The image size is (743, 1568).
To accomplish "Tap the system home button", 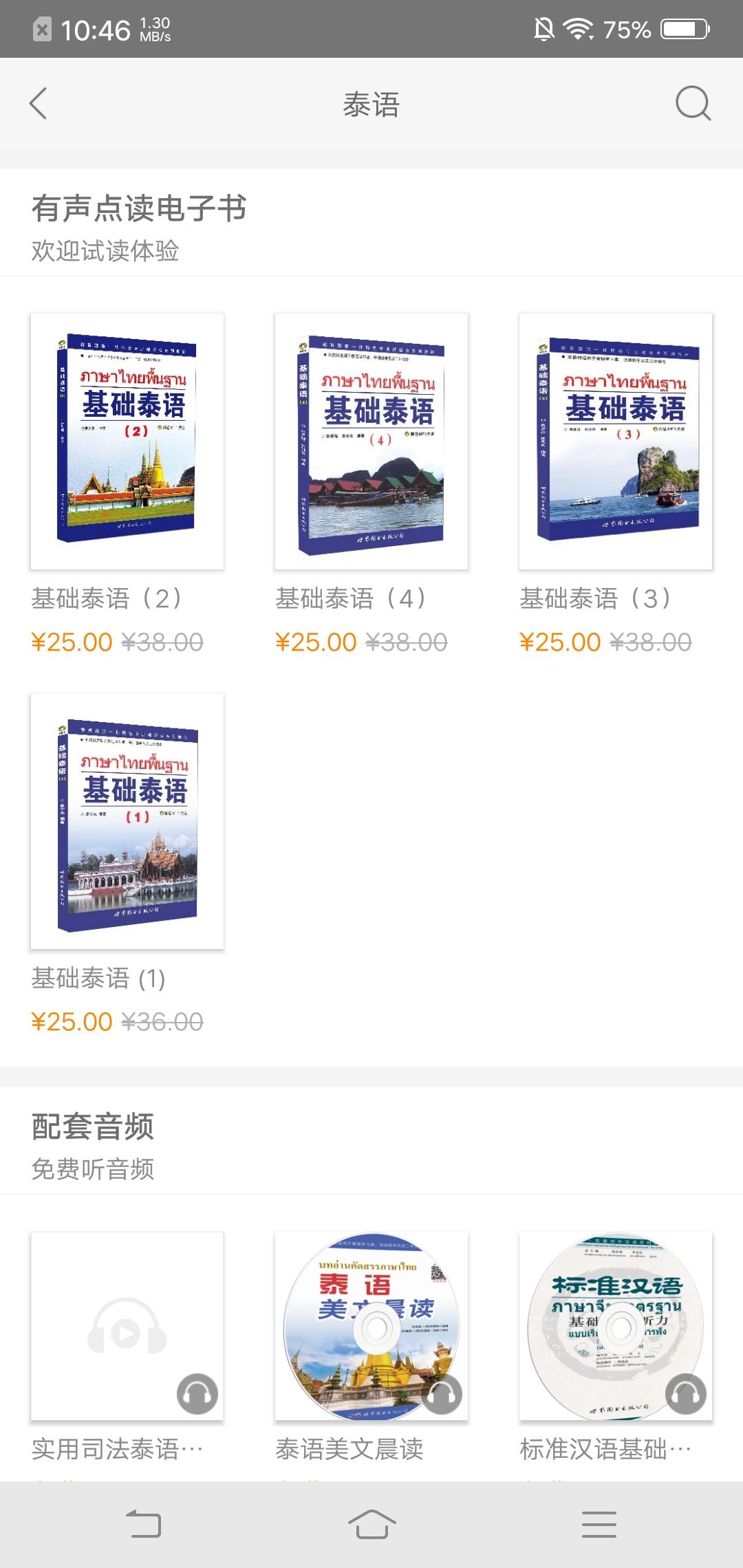I will click(x=371, y=1524).
